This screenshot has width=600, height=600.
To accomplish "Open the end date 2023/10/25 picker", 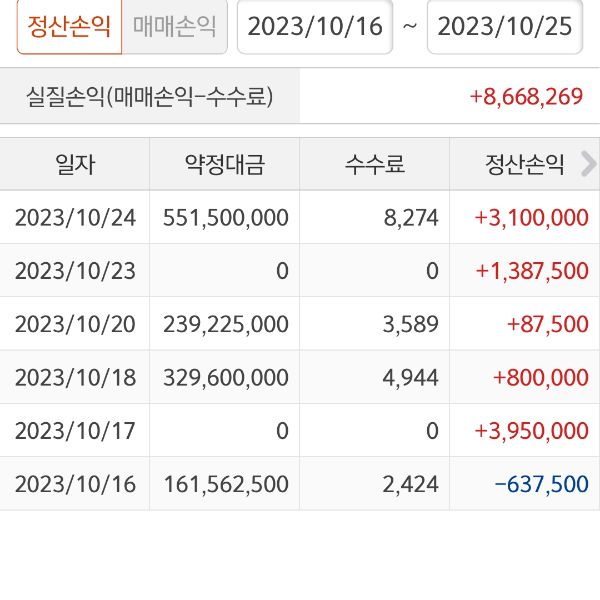I will click(505, 26).
